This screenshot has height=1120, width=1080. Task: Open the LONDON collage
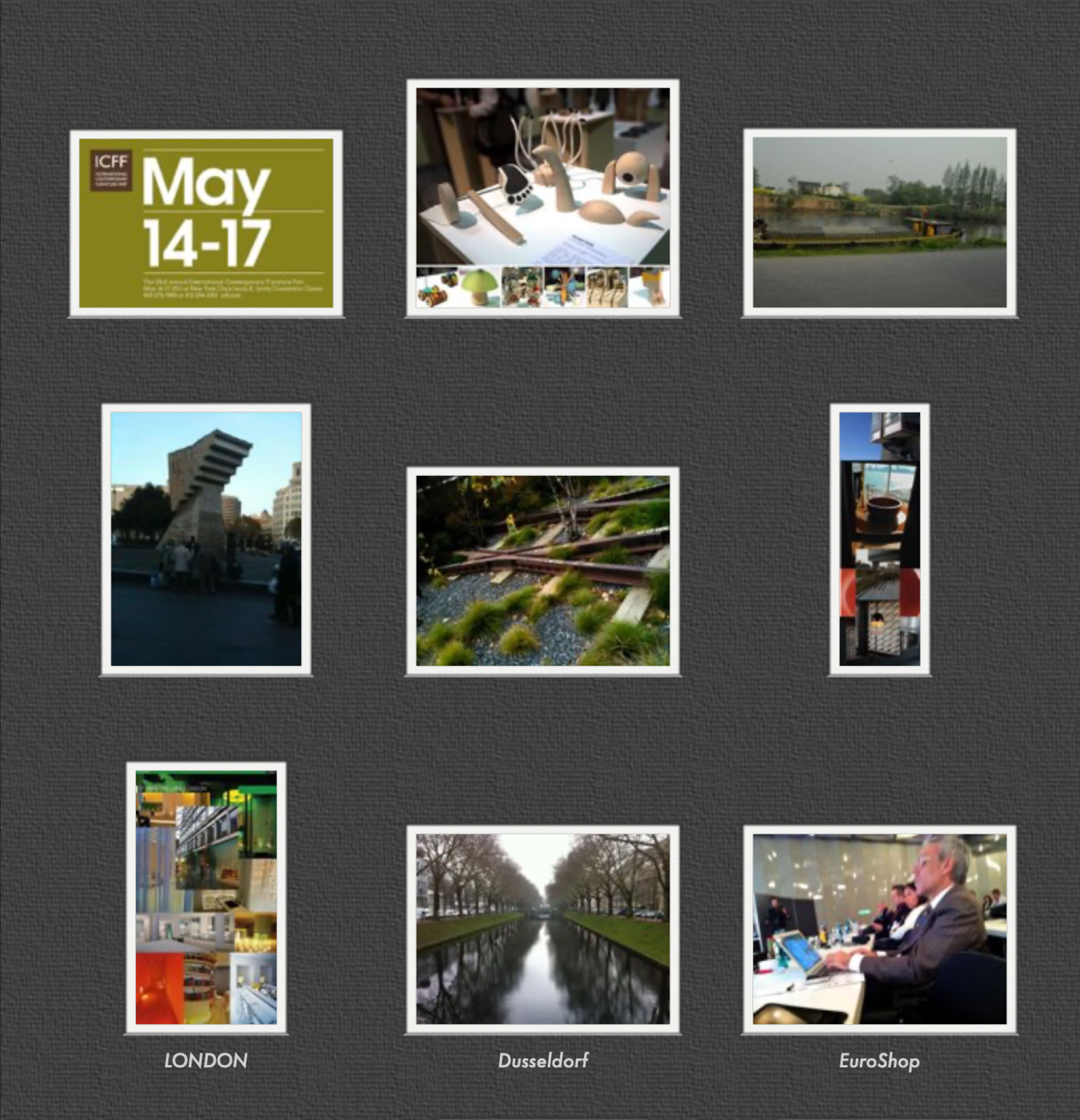205,897
